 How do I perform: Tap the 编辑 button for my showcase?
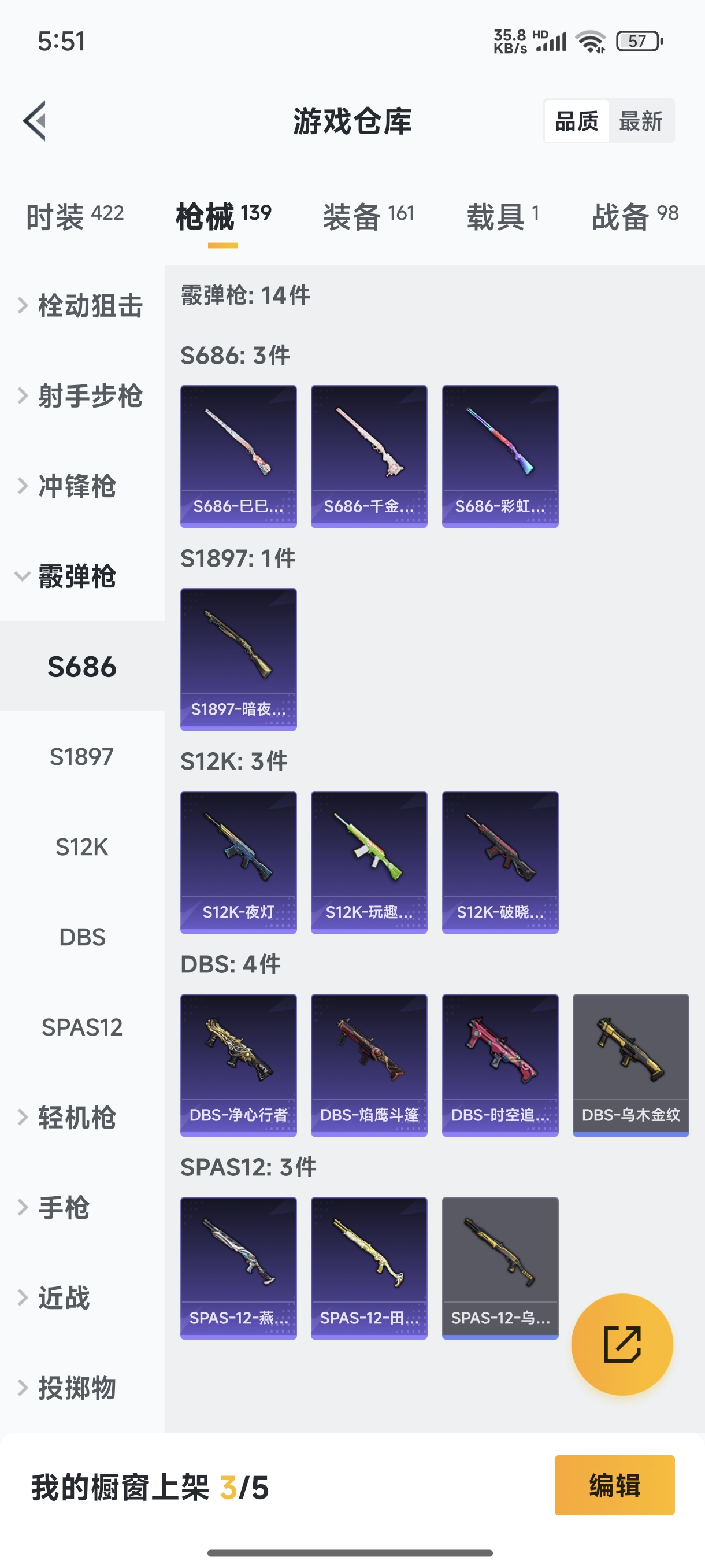point(614,1485)
